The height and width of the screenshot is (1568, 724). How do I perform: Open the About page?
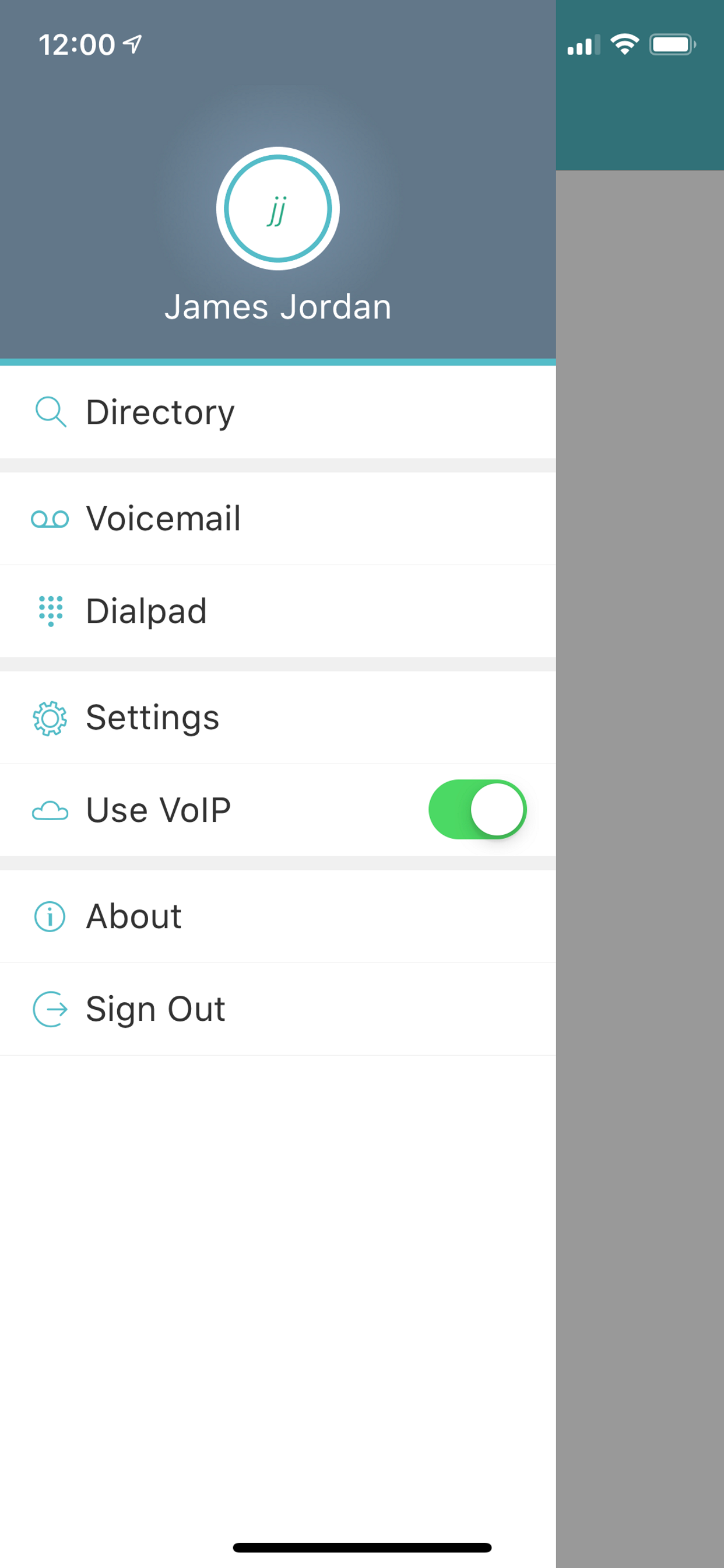coord(133,916)
